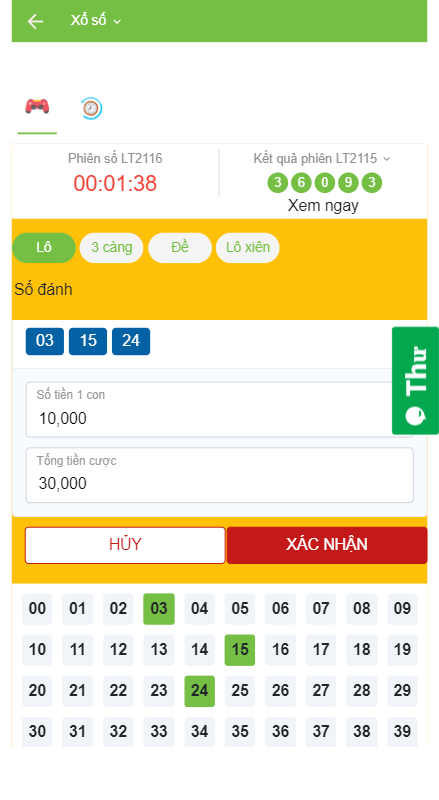439x800 pixels.
Task: Select number 10 in the grid
Action: (37, 650)
